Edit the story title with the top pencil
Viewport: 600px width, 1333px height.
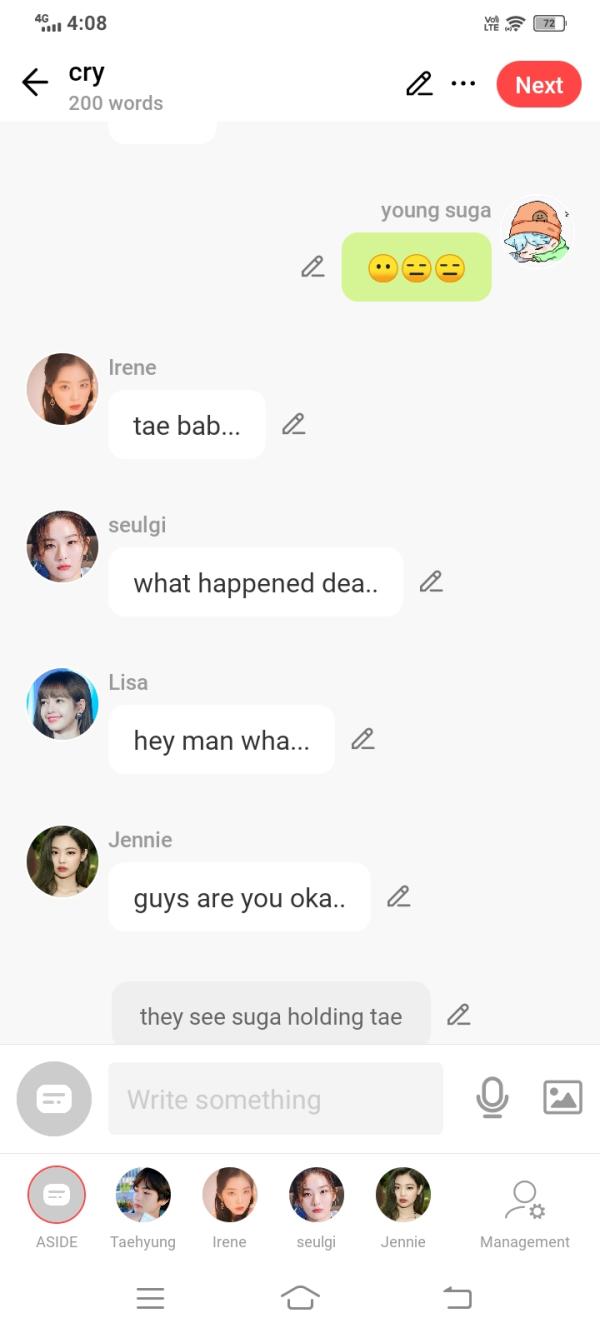pos(419,84)
